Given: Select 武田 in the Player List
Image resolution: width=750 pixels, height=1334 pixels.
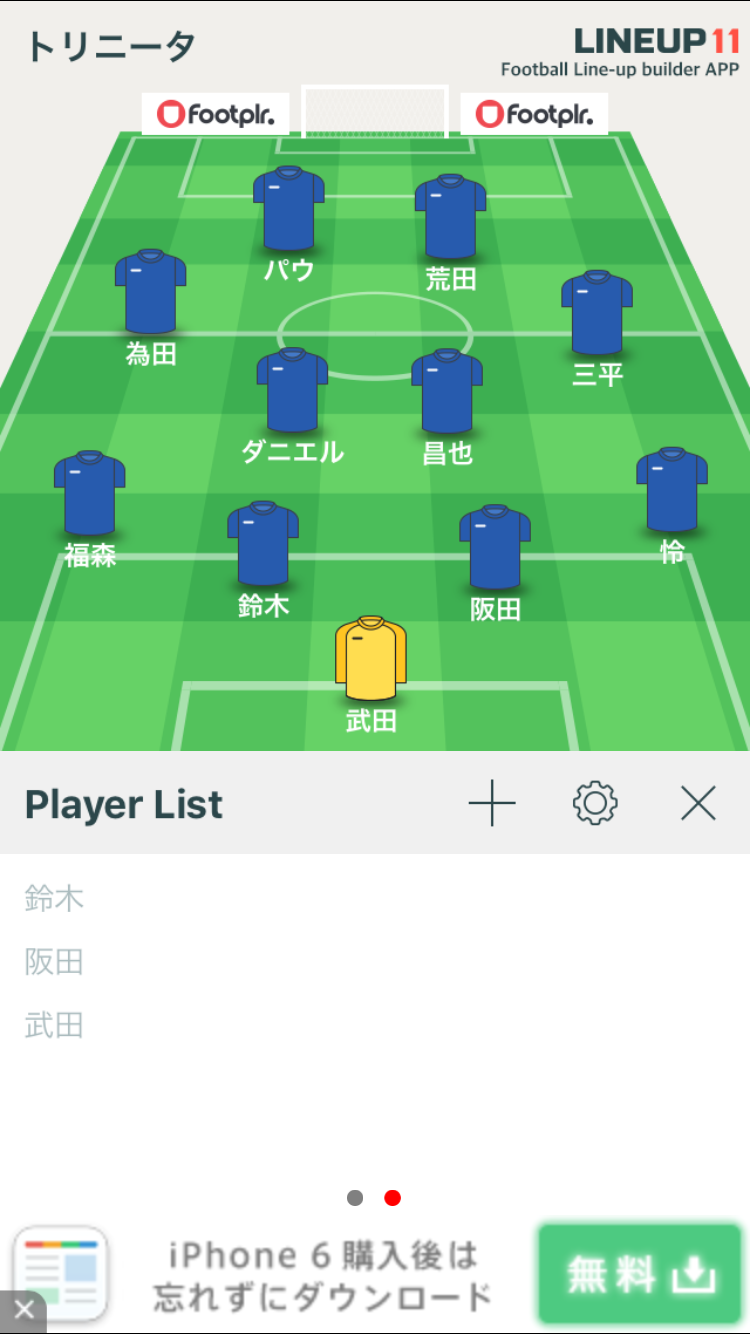Looking at the screenshot, I should [54, 1025].
